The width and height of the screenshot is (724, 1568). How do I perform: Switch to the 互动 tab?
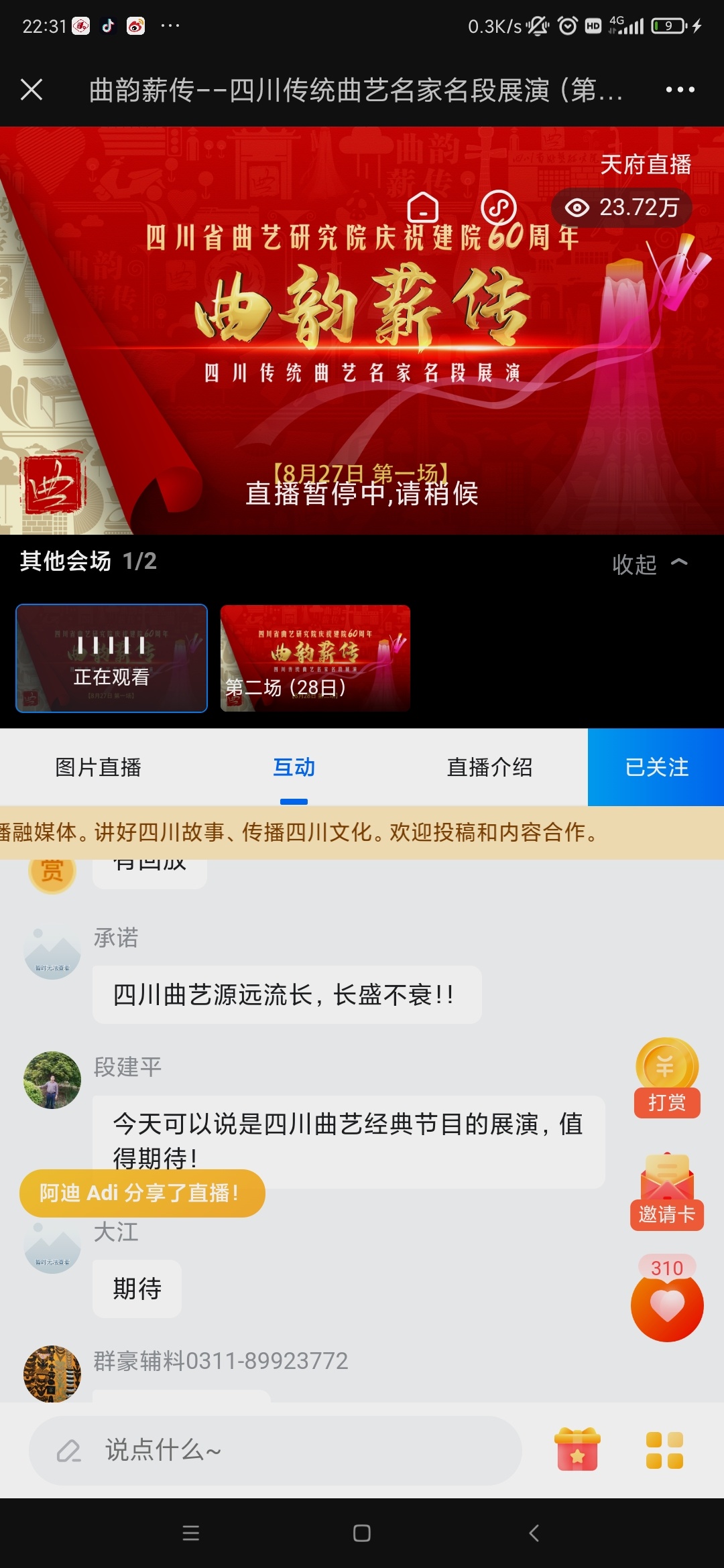click(294, 767)
